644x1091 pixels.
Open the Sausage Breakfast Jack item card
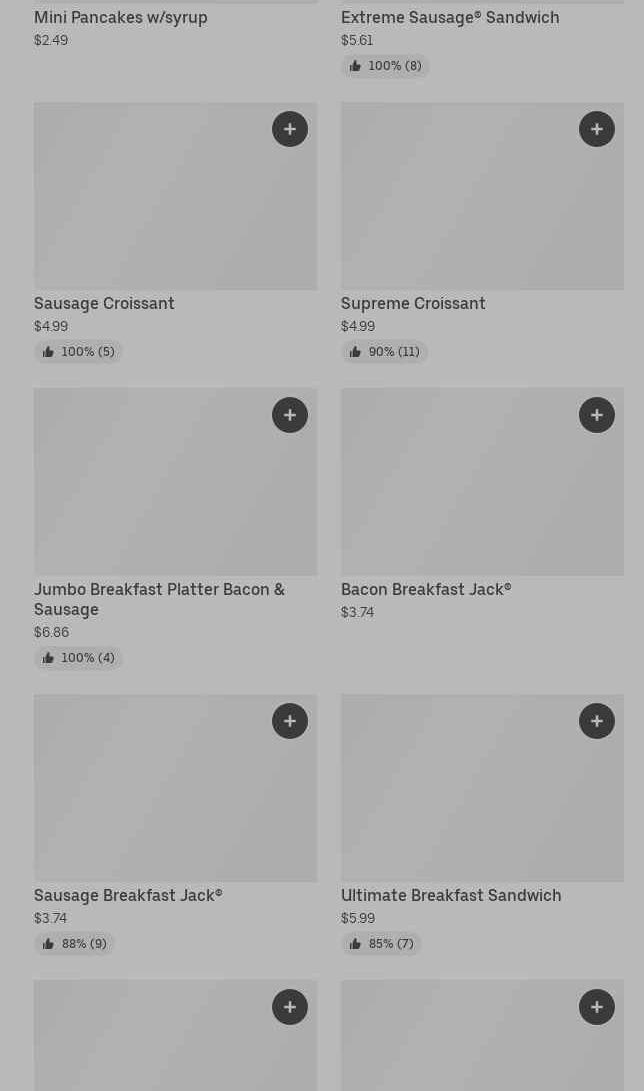pyautogui.click(x=175, y=825)
